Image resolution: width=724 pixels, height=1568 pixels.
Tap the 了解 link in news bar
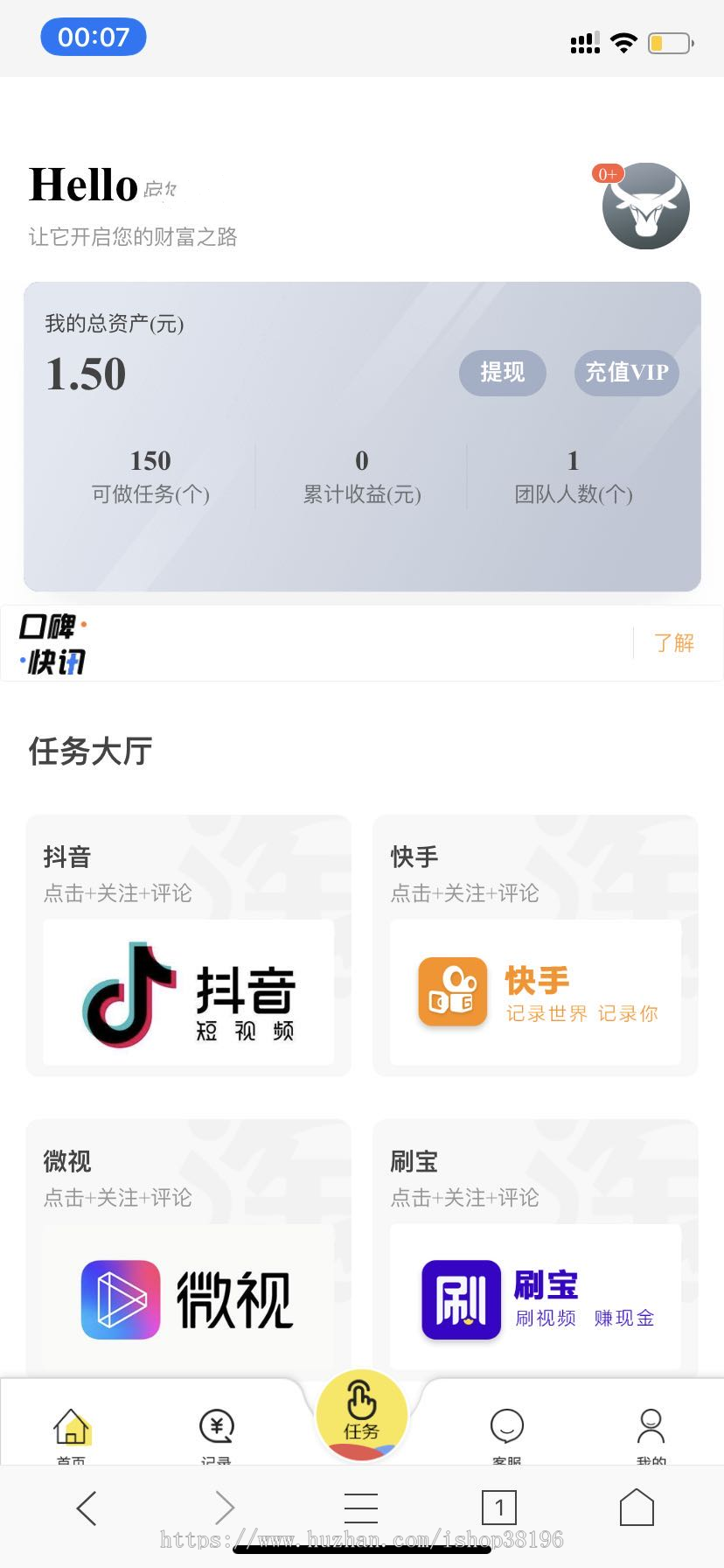[x=673, y=643]
